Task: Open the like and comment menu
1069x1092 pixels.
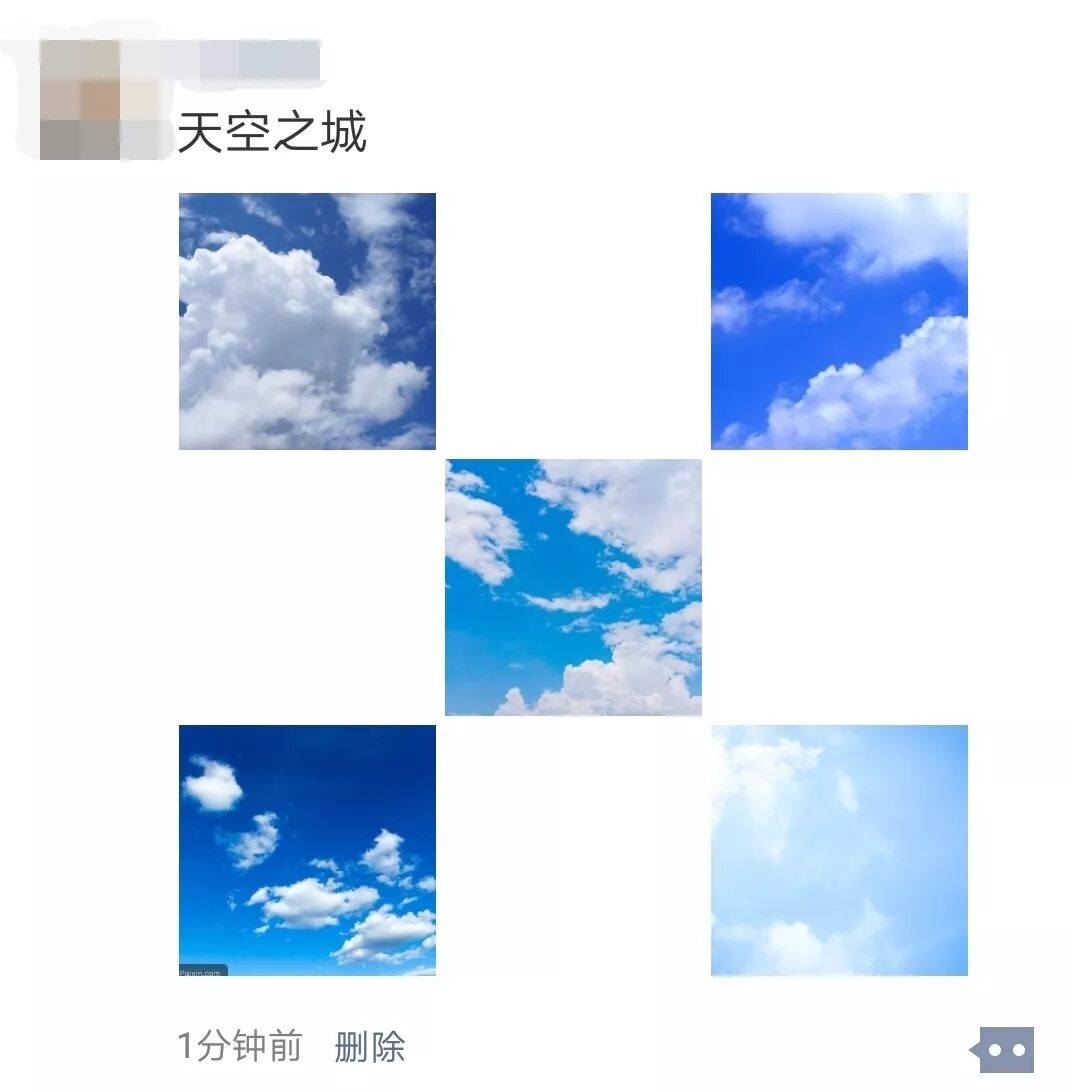Action: click(x=1003, y=1050)
